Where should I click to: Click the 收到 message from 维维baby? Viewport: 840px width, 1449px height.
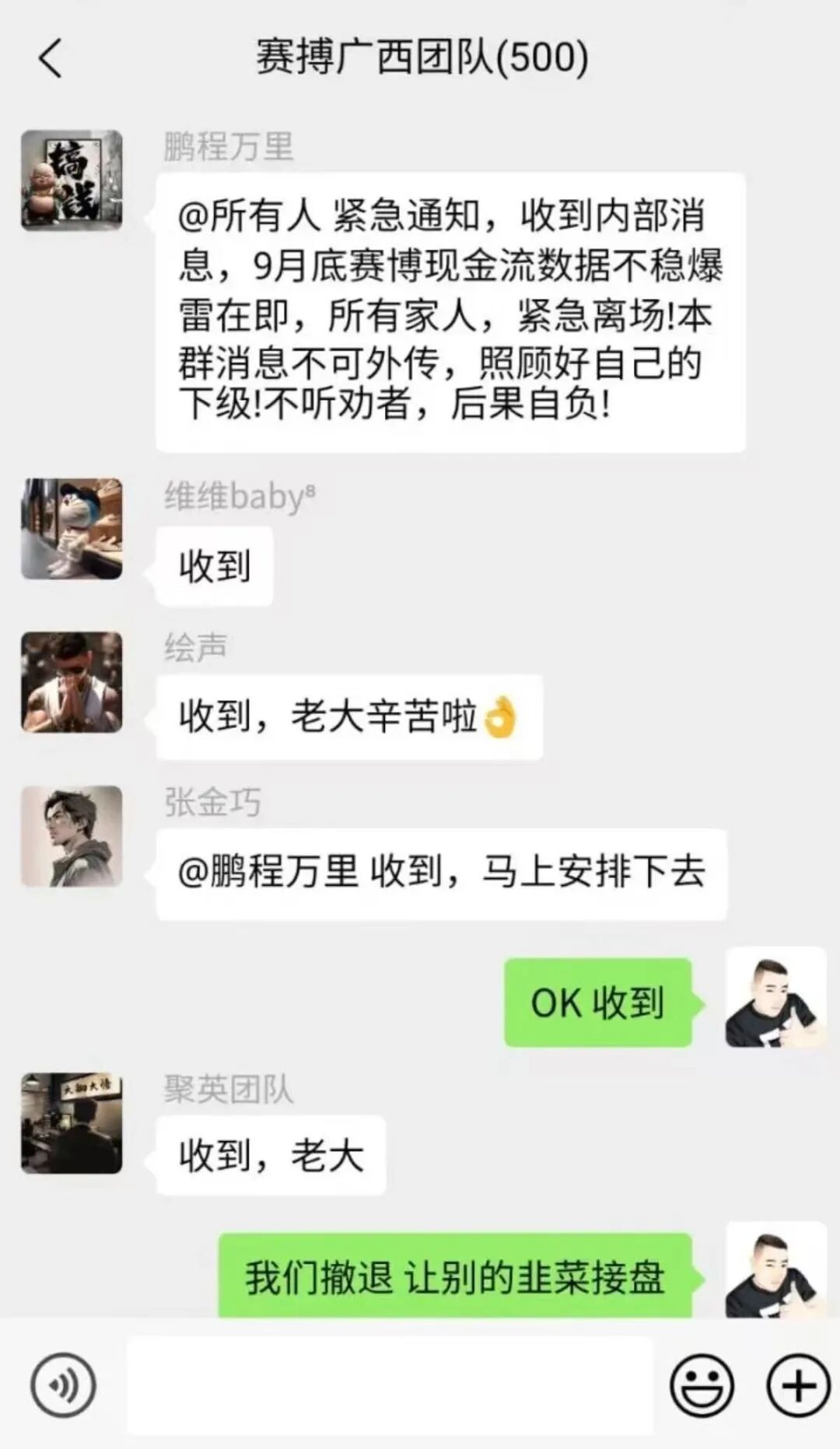[212, 565]
